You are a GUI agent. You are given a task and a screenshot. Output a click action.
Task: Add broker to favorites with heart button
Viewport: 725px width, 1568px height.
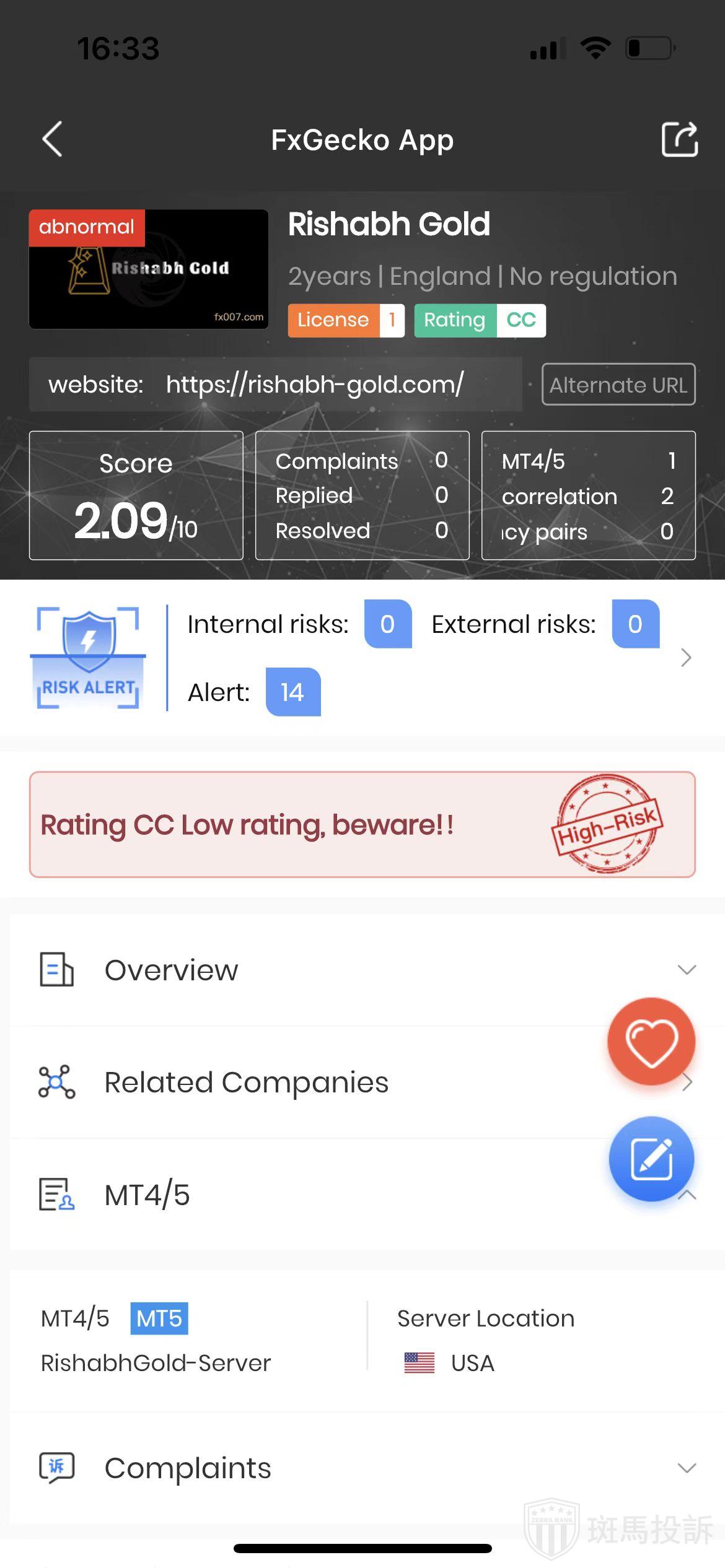coord(651,1042)
